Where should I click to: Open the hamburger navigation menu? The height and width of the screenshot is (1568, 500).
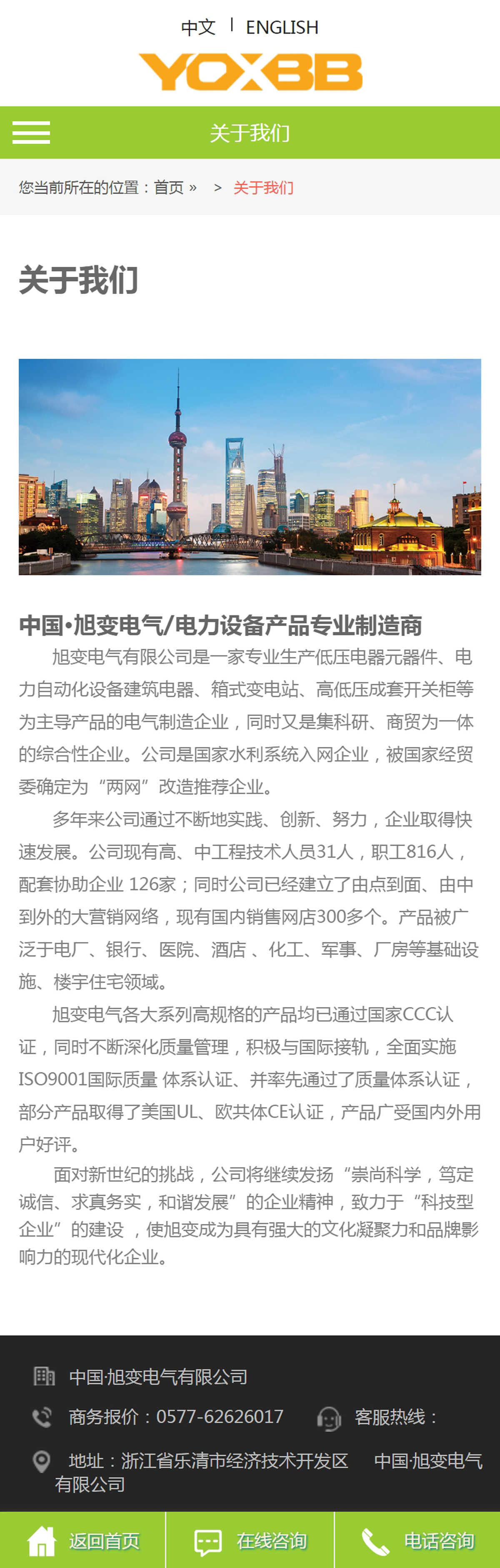31,133
